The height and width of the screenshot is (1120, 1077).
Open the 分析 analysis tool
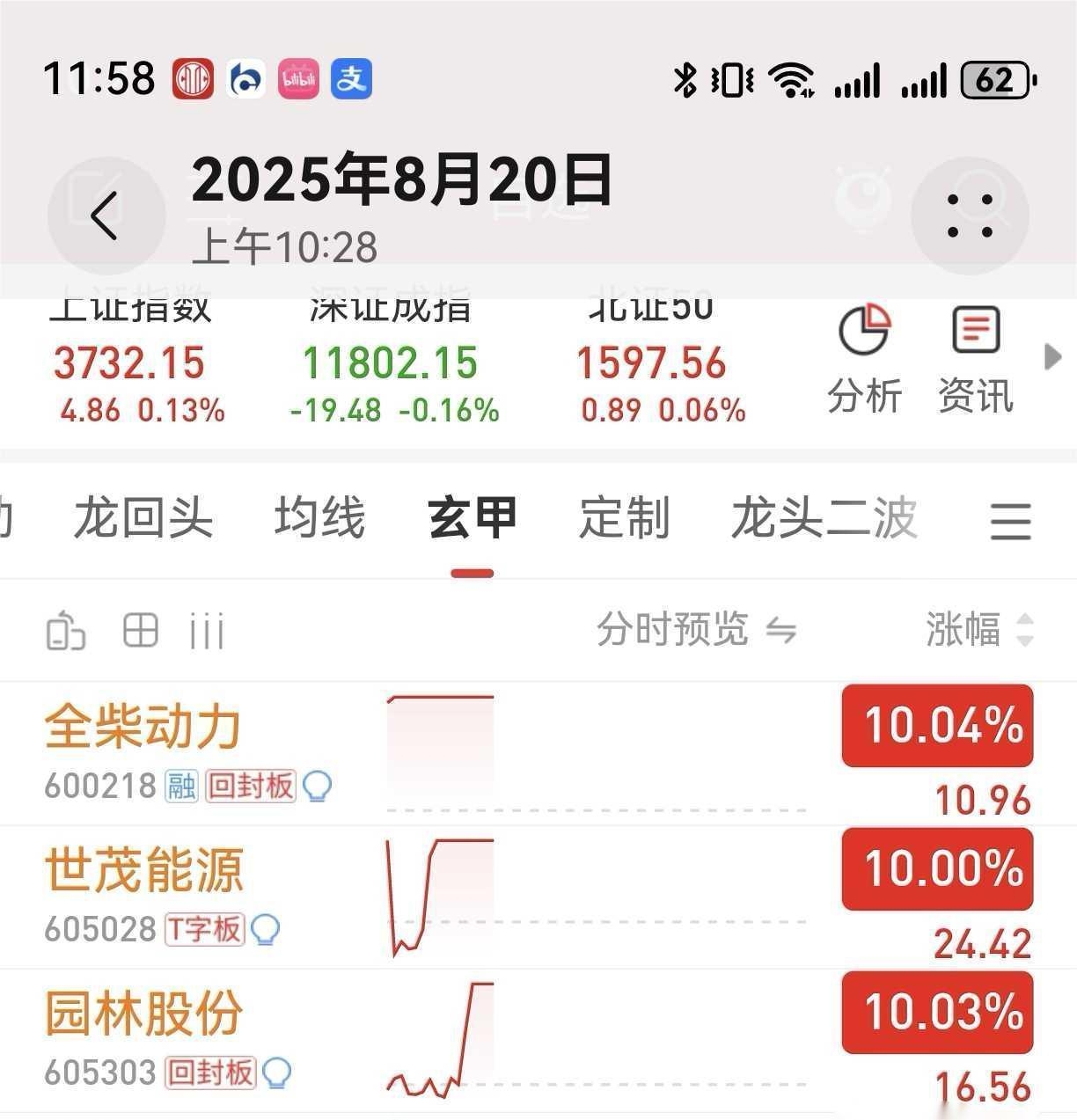[x=864, y=361]
